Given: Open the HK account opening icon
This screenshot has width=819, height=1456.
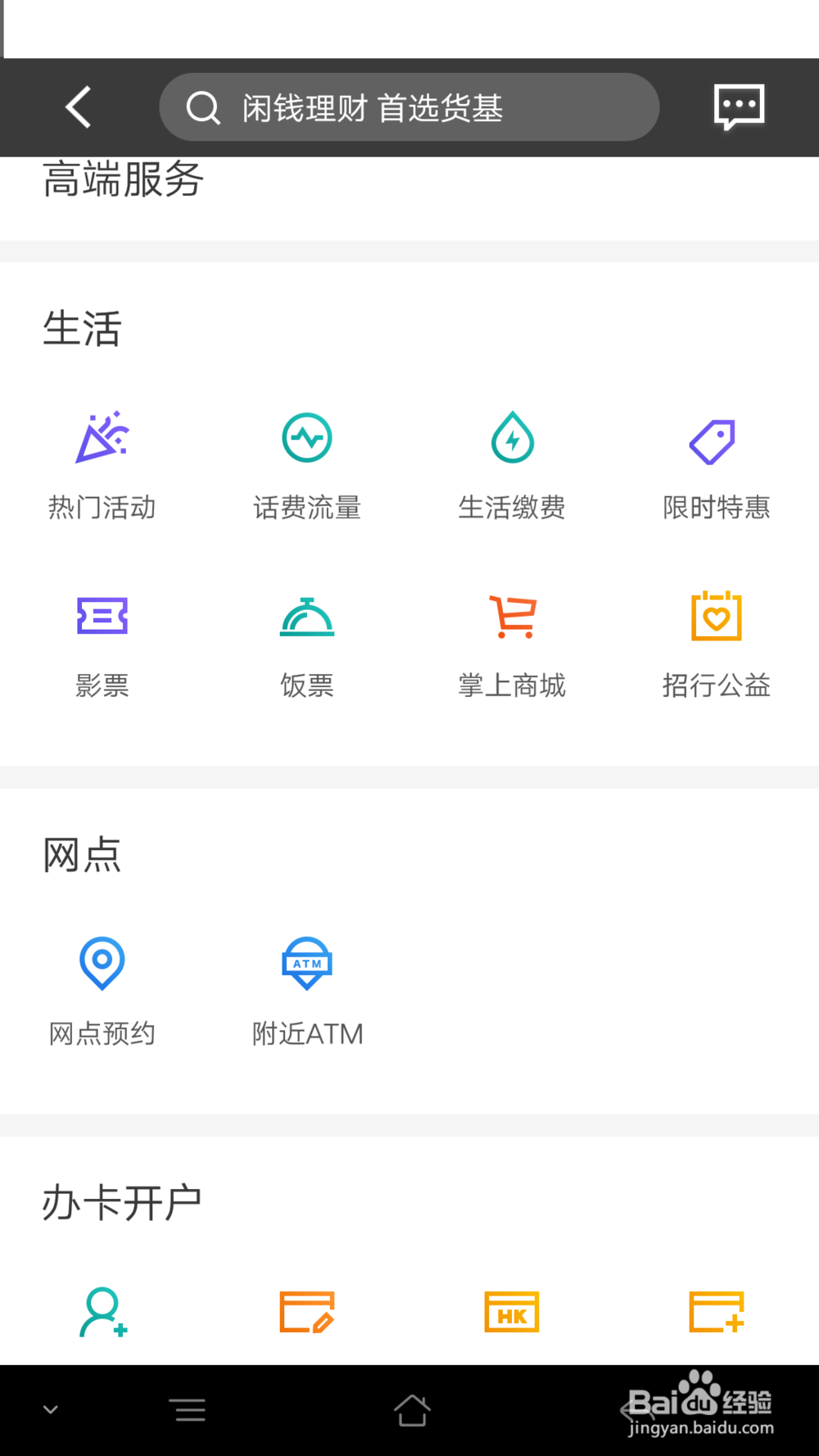Looking at the screenshot, I should pos(512,1311).
